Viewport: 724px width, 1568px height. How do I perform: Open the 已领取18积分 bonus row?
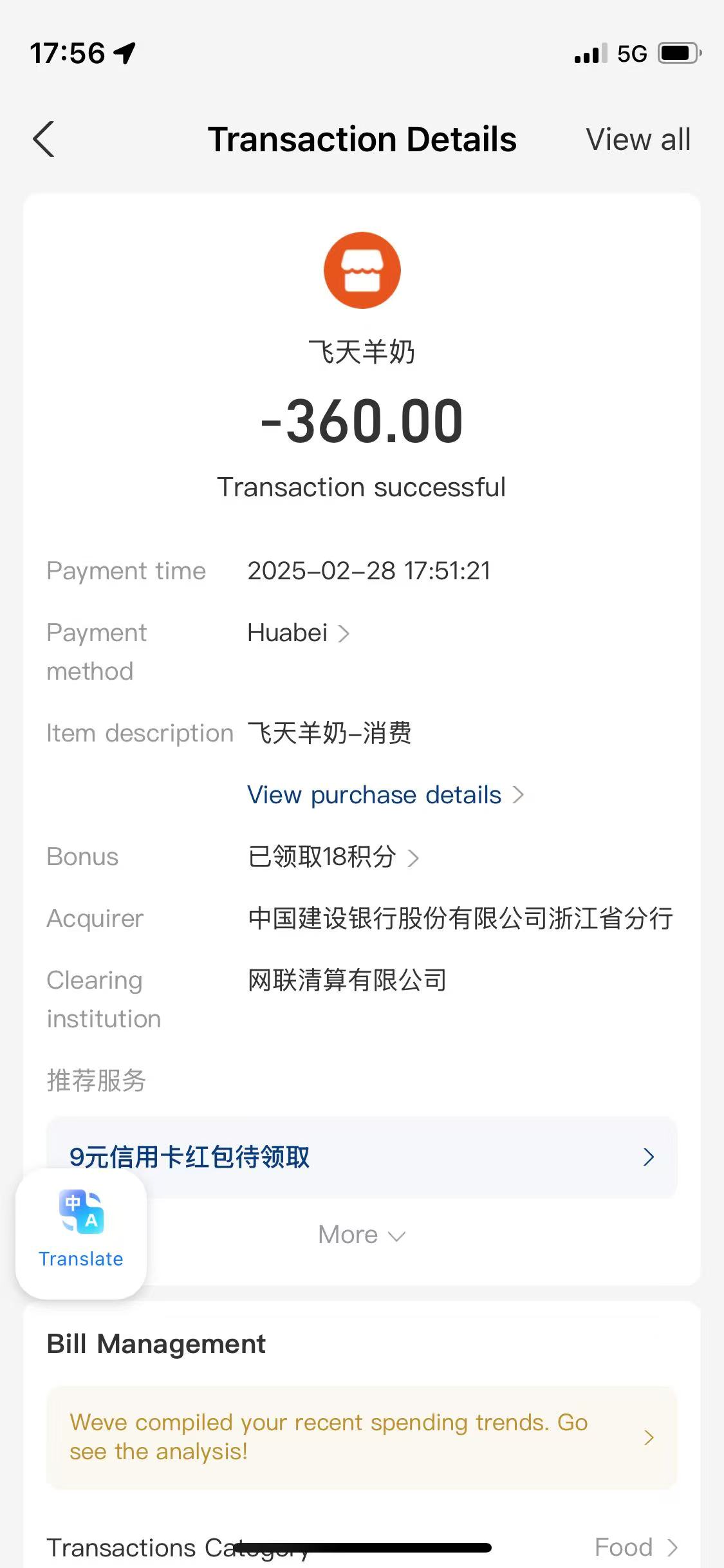tap(333, 857)
